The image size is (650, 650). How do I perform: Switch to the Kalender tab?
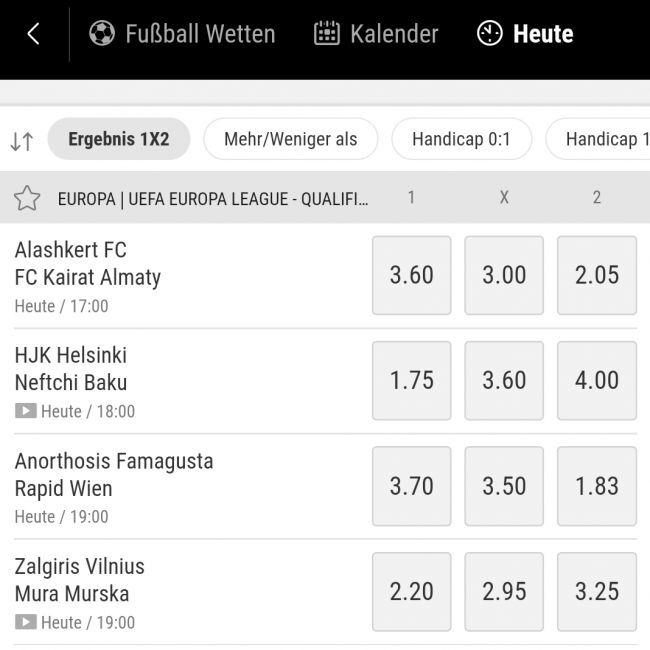[376, 34]
